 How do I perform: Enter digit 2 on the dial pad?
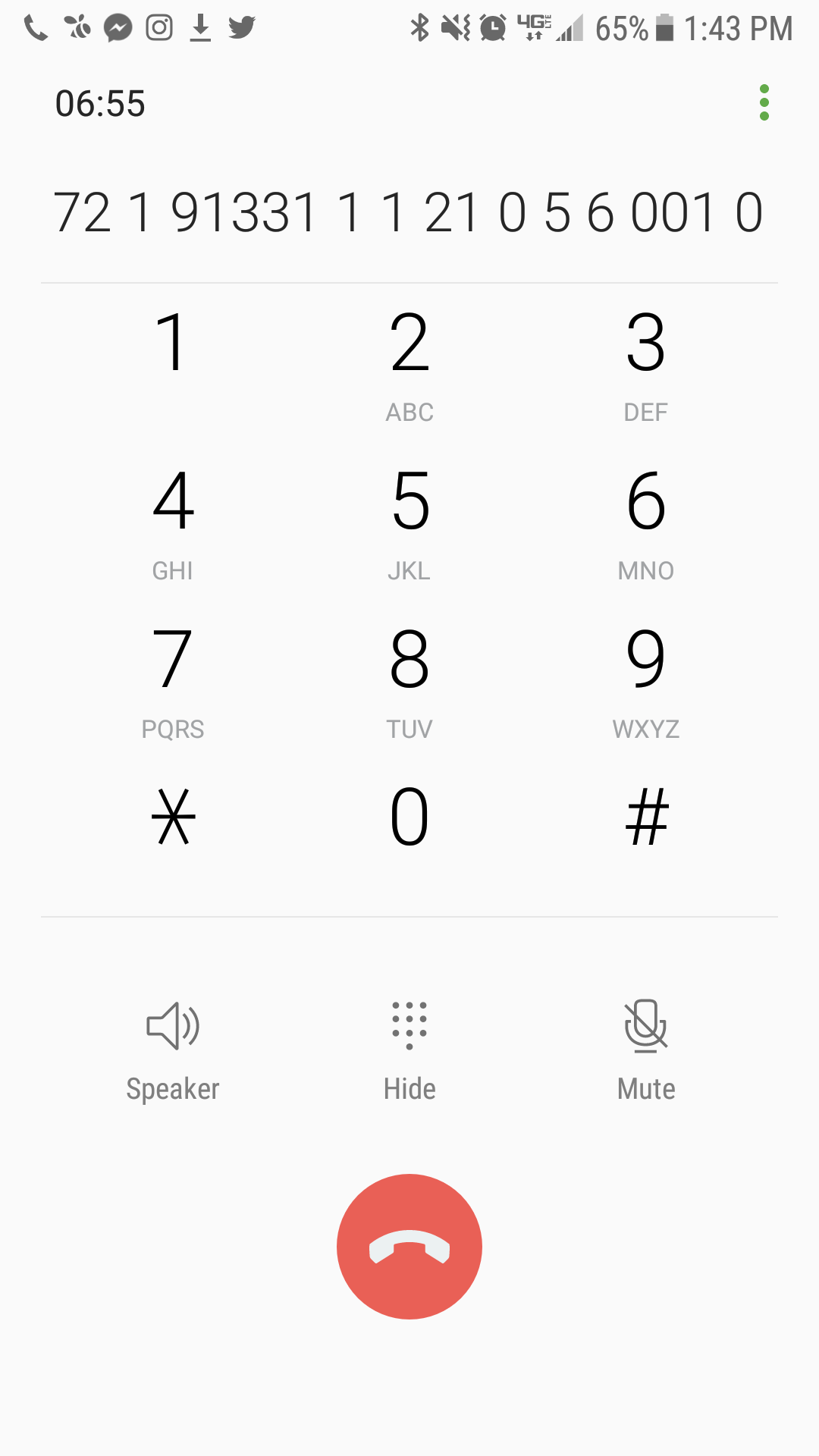pyautogui.click(x=409, y=364)
